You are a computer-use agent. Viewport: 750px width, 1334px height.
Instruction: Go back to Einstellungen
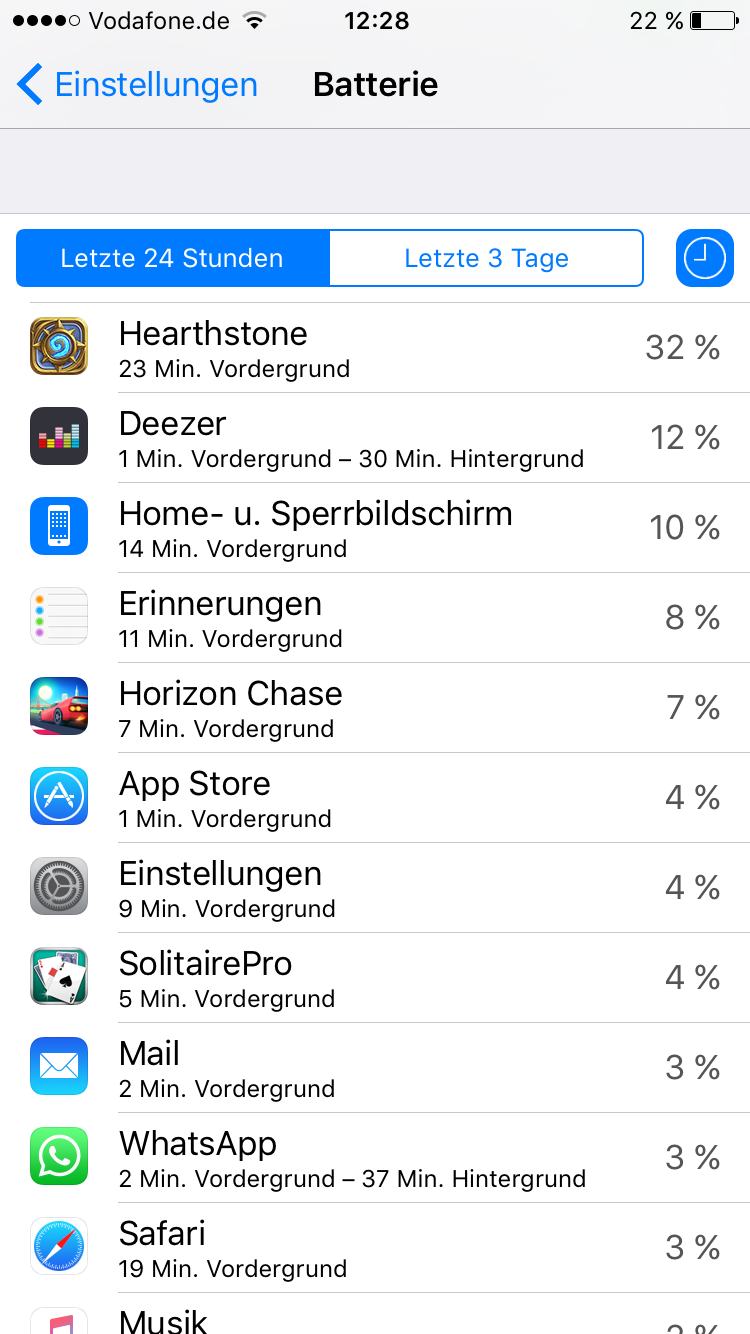(138, 85)
